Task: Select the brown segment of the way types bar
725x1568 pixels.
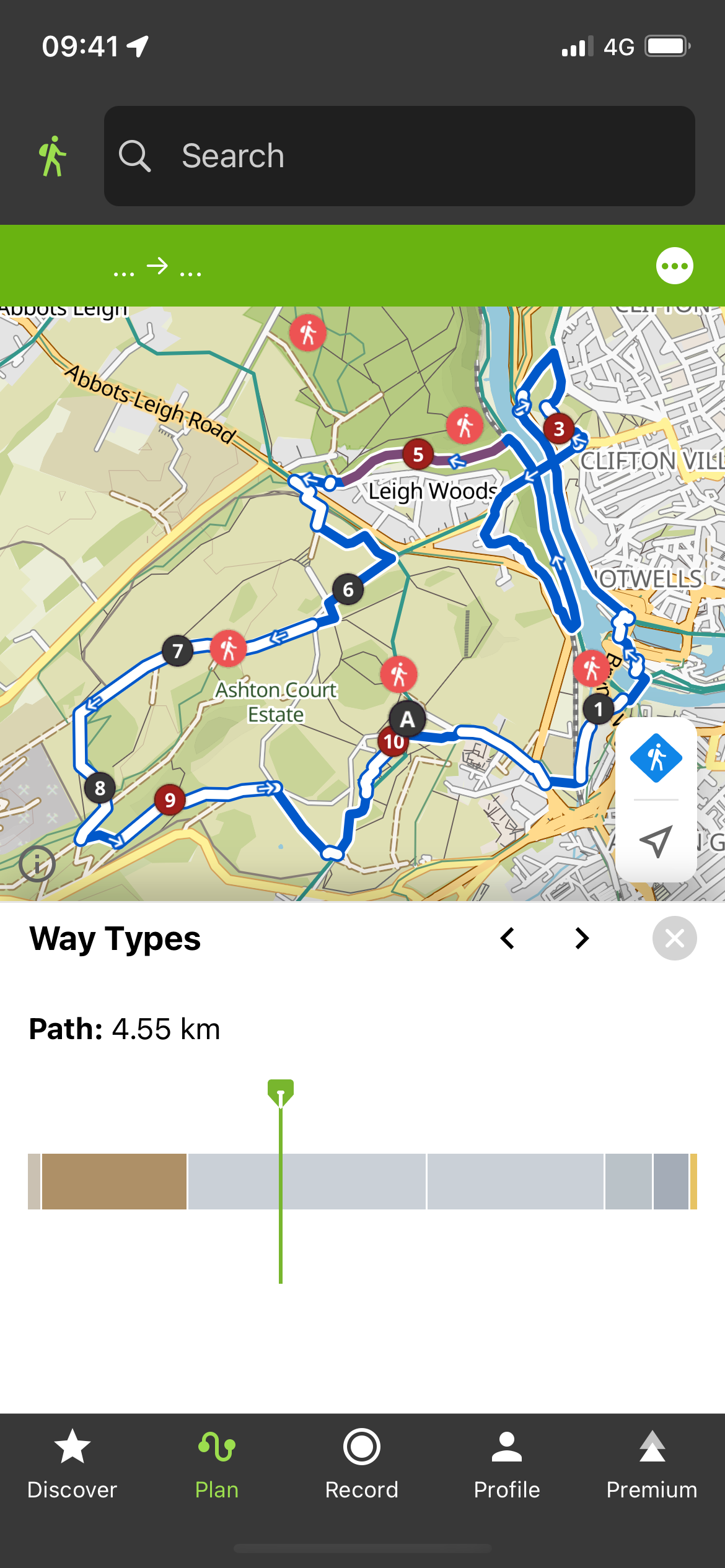Action: click(114, 1181)
